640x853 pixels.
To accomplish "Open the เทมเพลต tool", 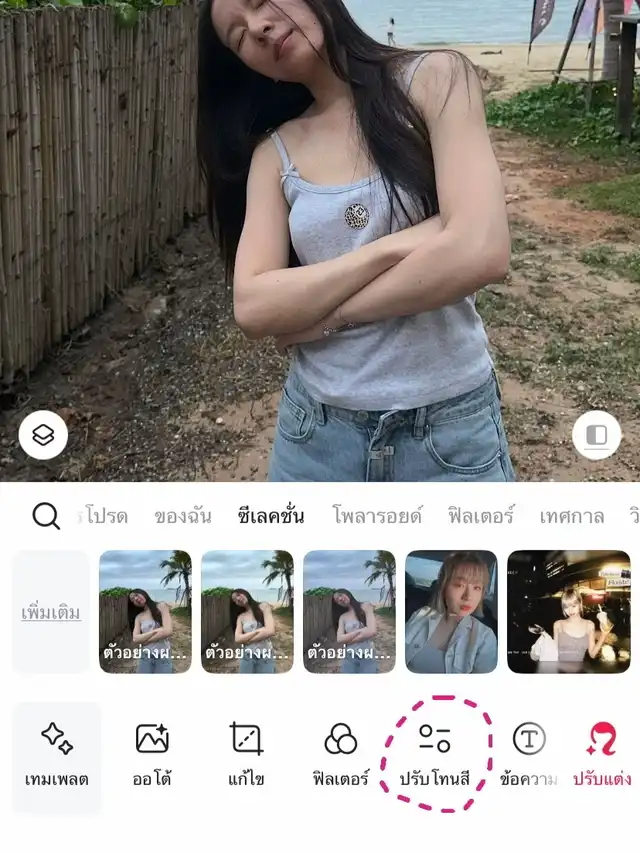I will [x=57, y=756].
